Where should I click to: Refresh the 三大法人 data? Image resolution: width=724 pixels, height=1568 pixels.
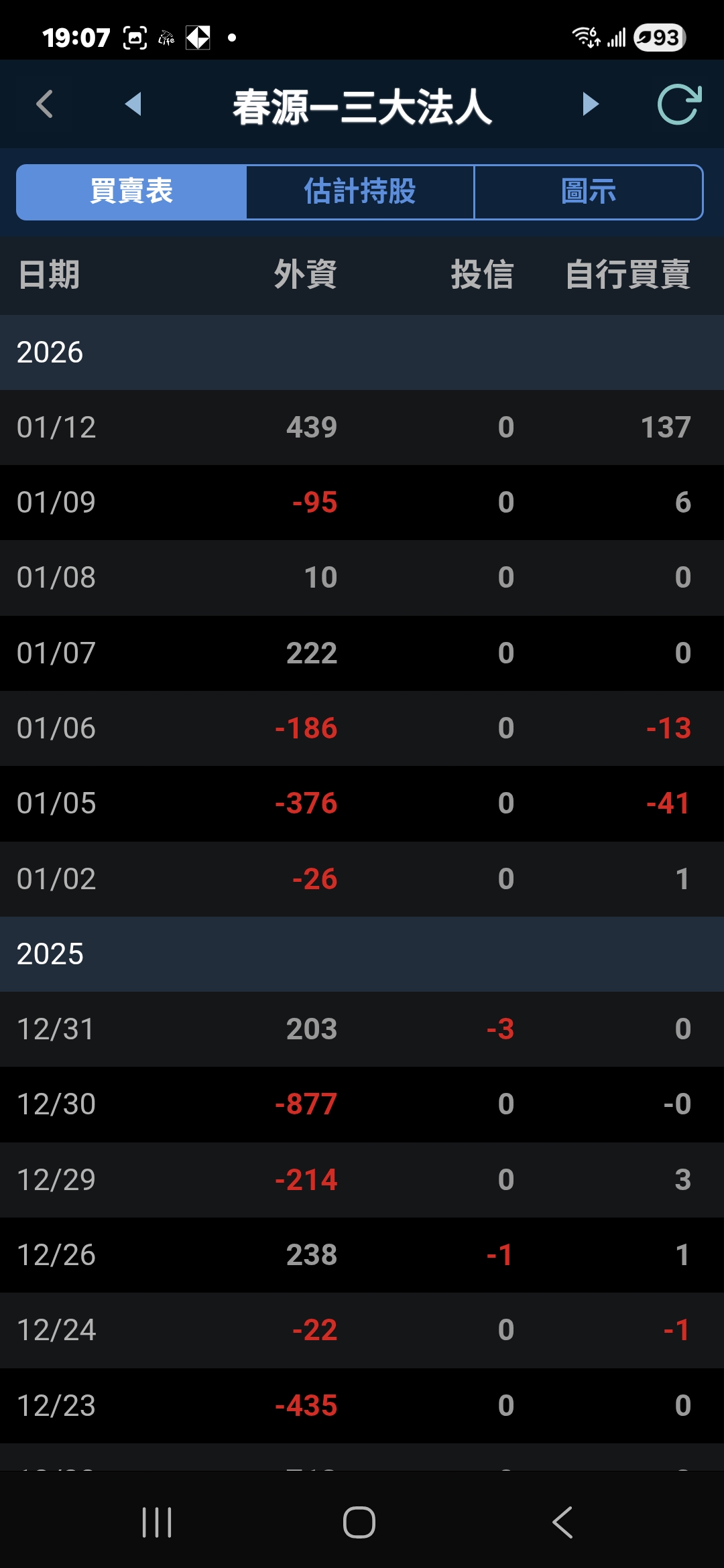678,105
